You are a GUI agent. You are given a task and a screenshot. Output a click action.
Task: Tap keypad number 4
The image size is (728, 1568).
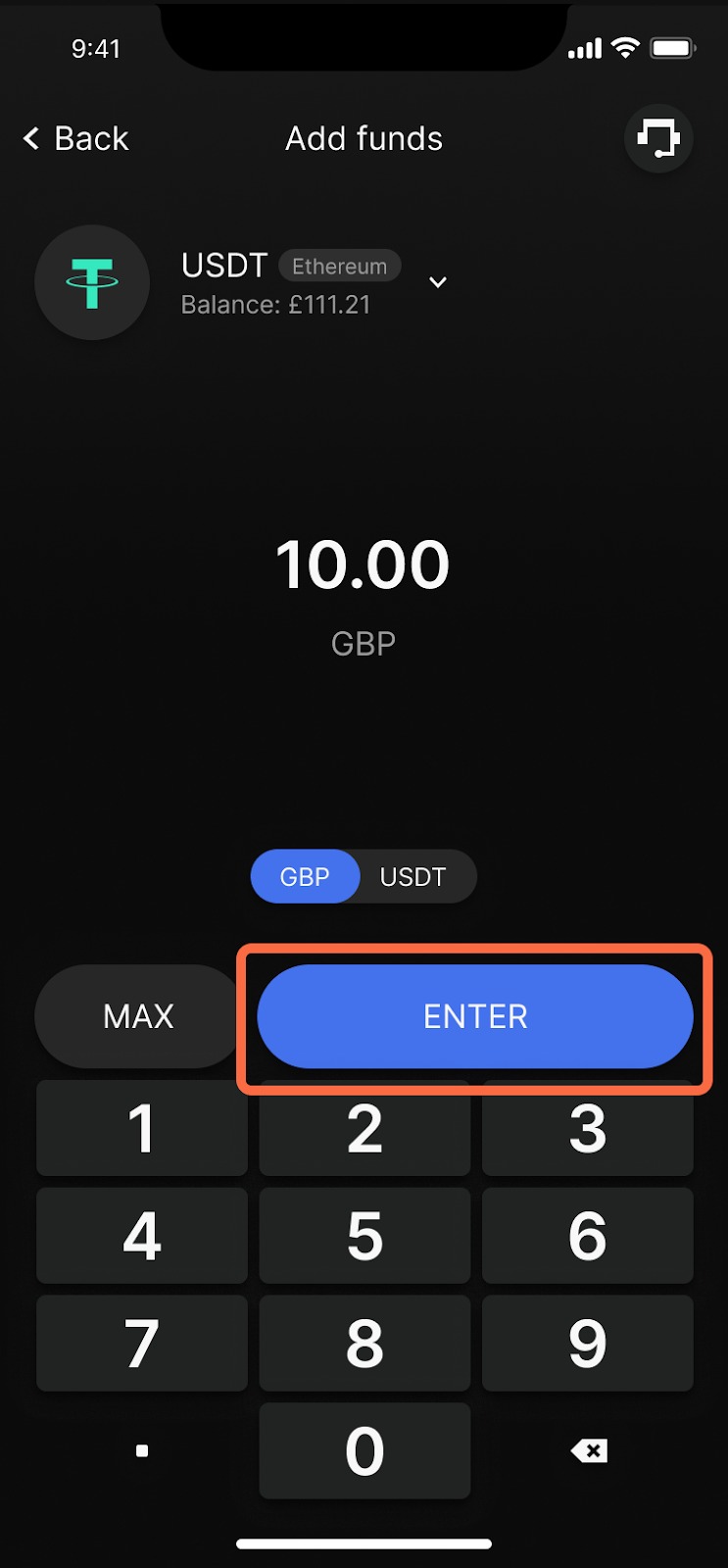[x=142, y=1236]
